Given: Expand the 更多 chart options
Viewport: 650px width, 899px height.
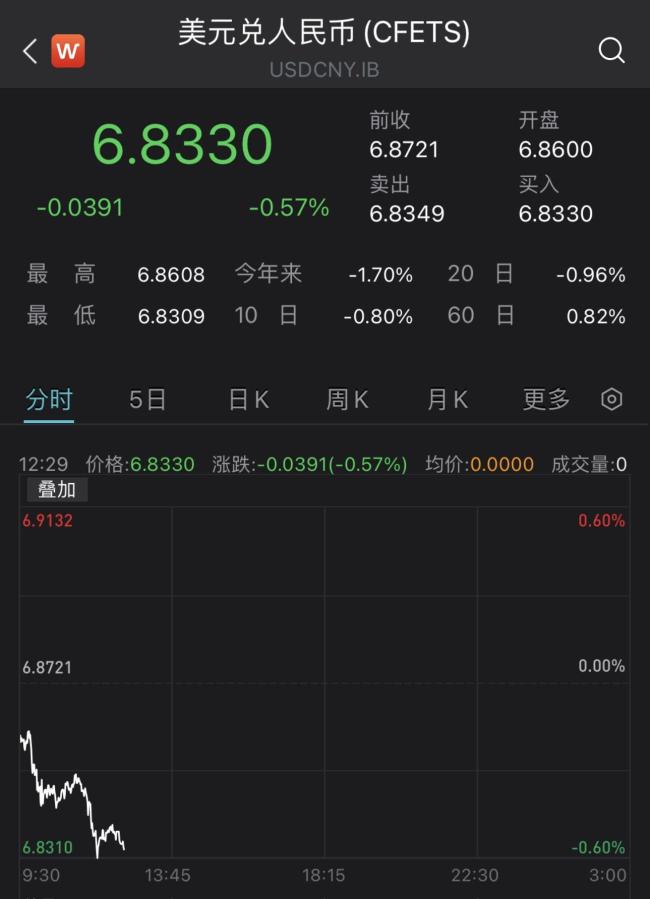Looking at the screenshot, I should pyautogui.click(x=546, y=400).
